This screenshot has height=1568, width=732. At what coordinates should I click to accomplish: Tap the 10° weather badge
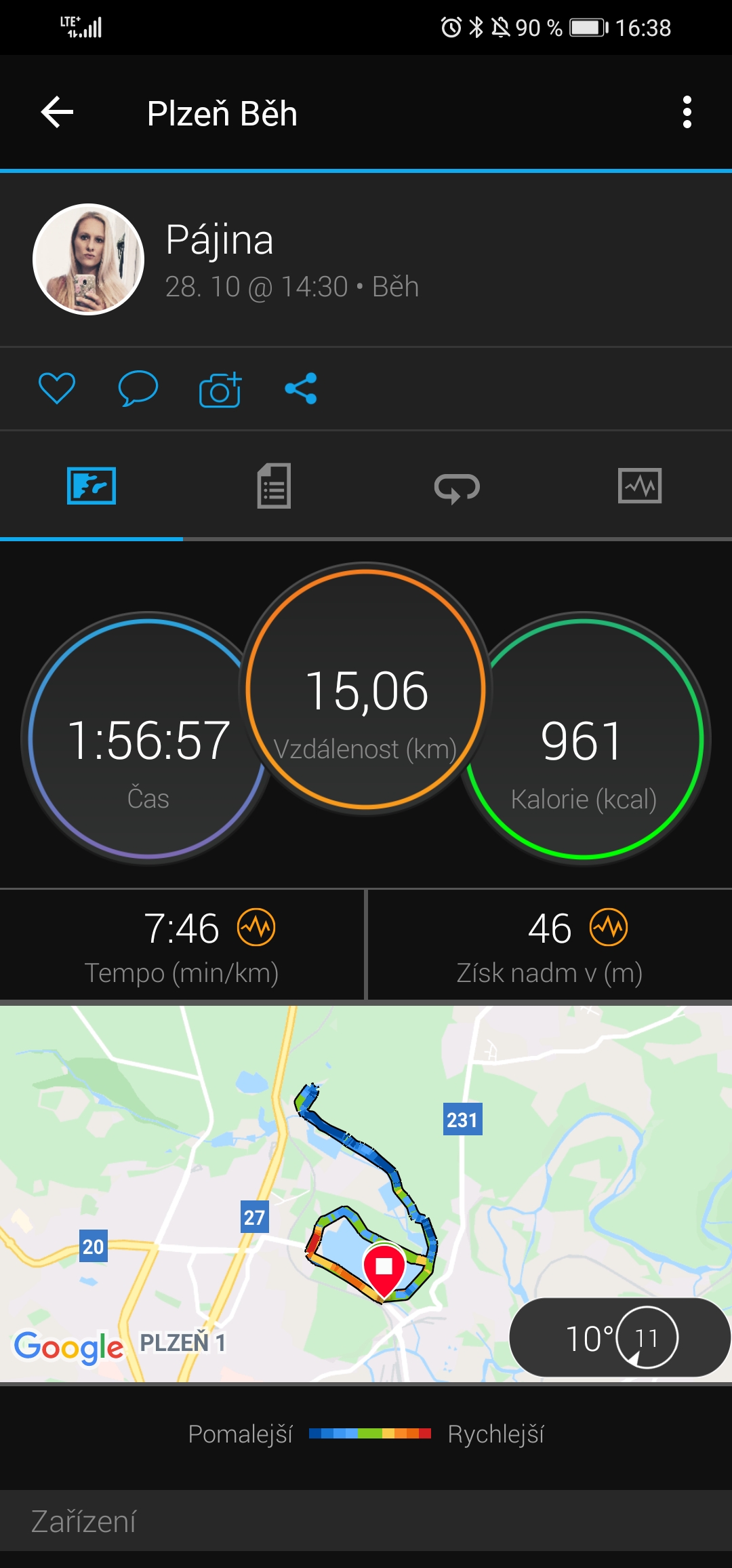pos(619,1337)
